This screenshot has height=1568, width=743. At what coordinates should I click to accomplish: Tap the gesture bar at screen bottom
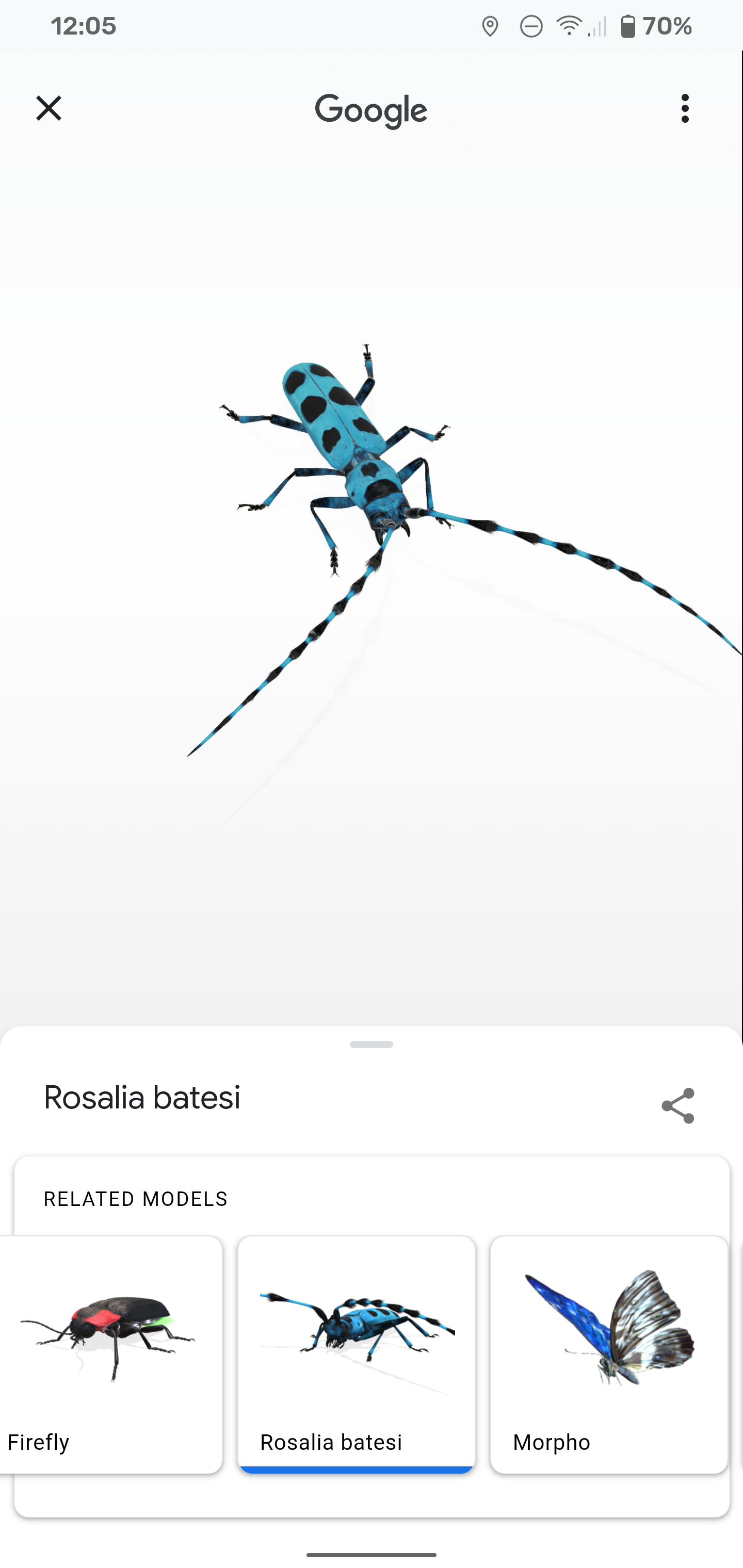tap(372, 1555)
